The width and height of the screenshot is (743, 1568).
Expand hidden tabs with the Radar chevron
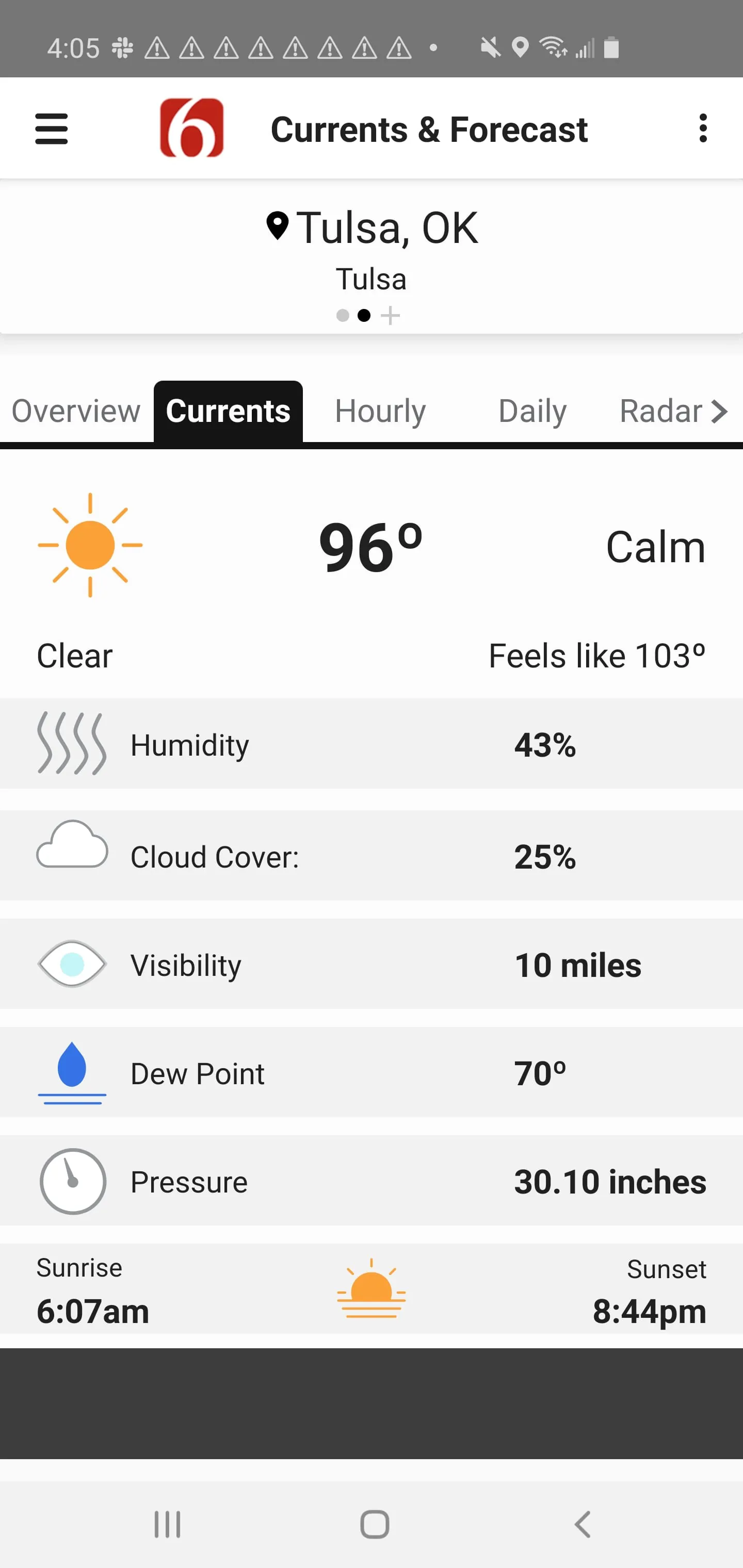719,410
